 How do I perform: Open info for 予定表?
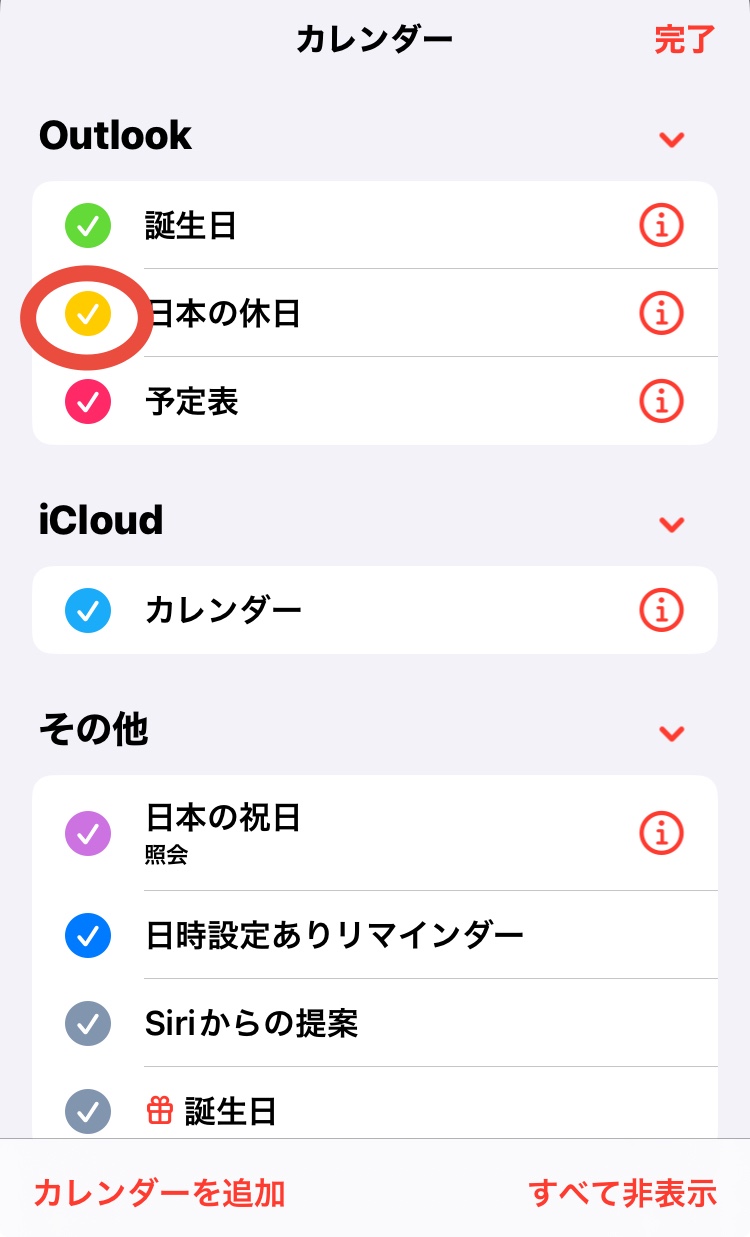coord(661,402)
